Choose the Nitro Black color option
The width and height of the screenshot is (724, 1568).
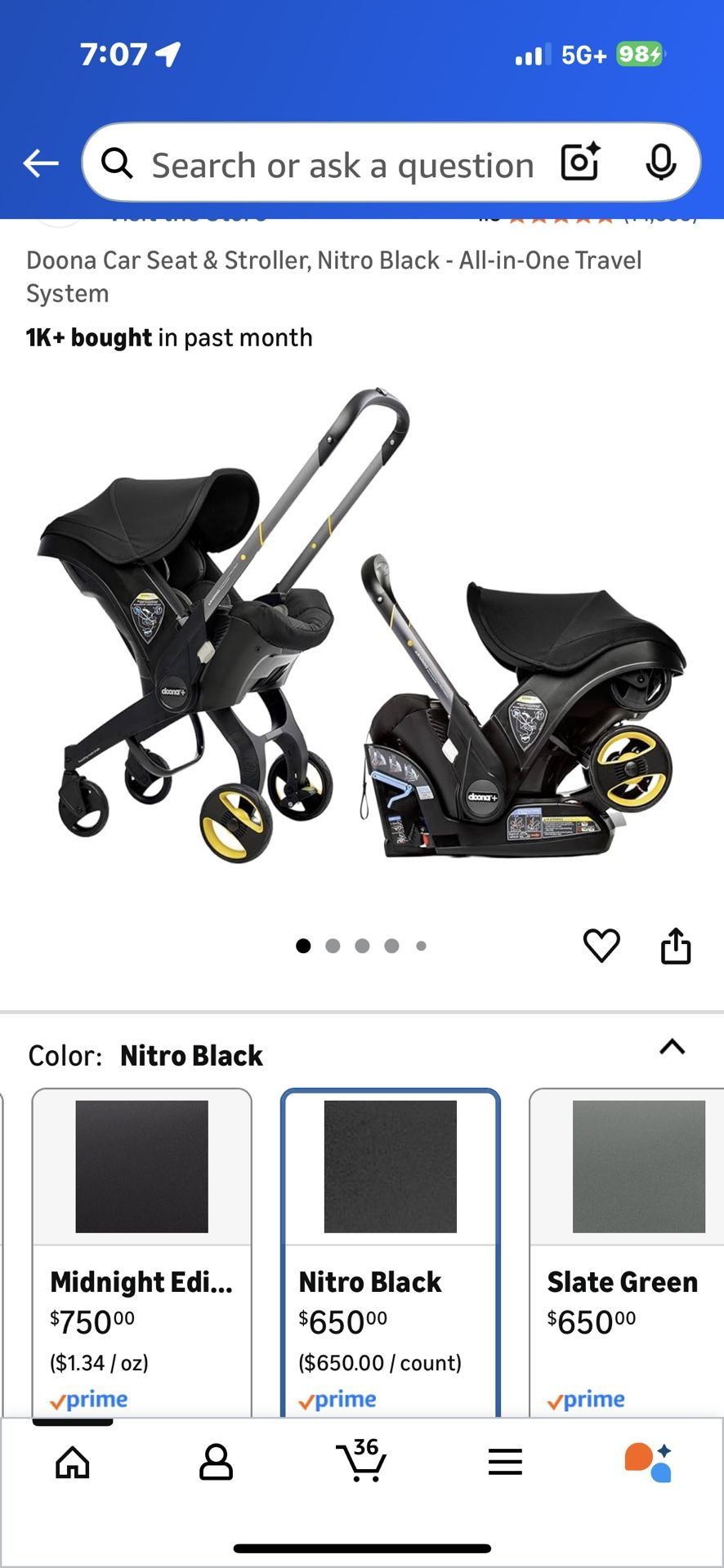click(x=391, y=1249)
